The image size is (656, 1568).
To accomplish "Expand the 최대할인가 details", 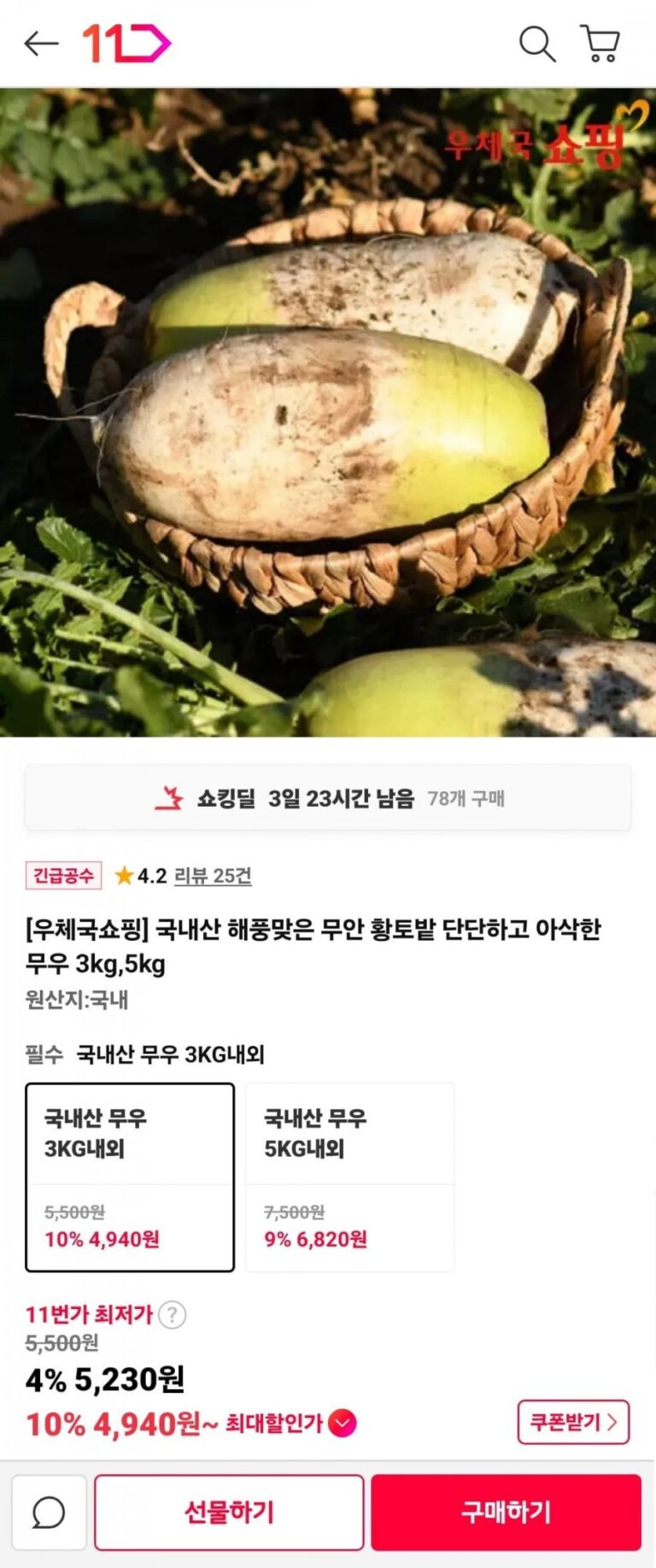I will [x=343, y=1424].
